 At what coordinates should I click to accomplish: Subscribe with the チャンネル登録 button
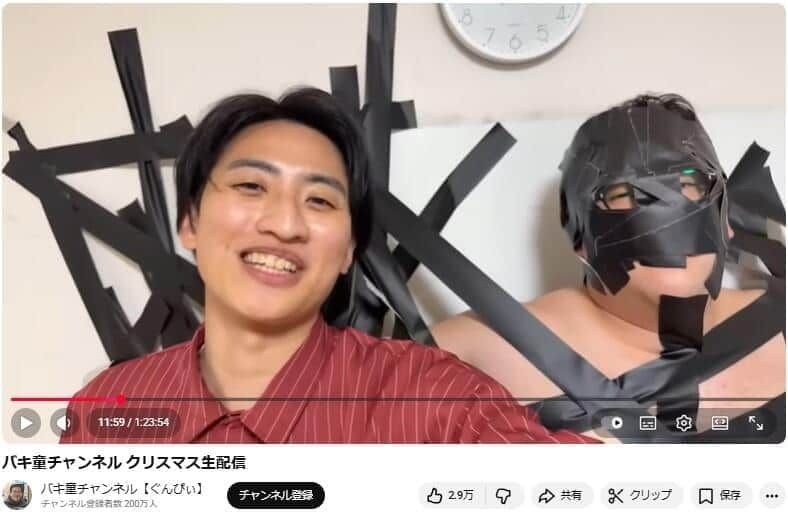(276, 495)
